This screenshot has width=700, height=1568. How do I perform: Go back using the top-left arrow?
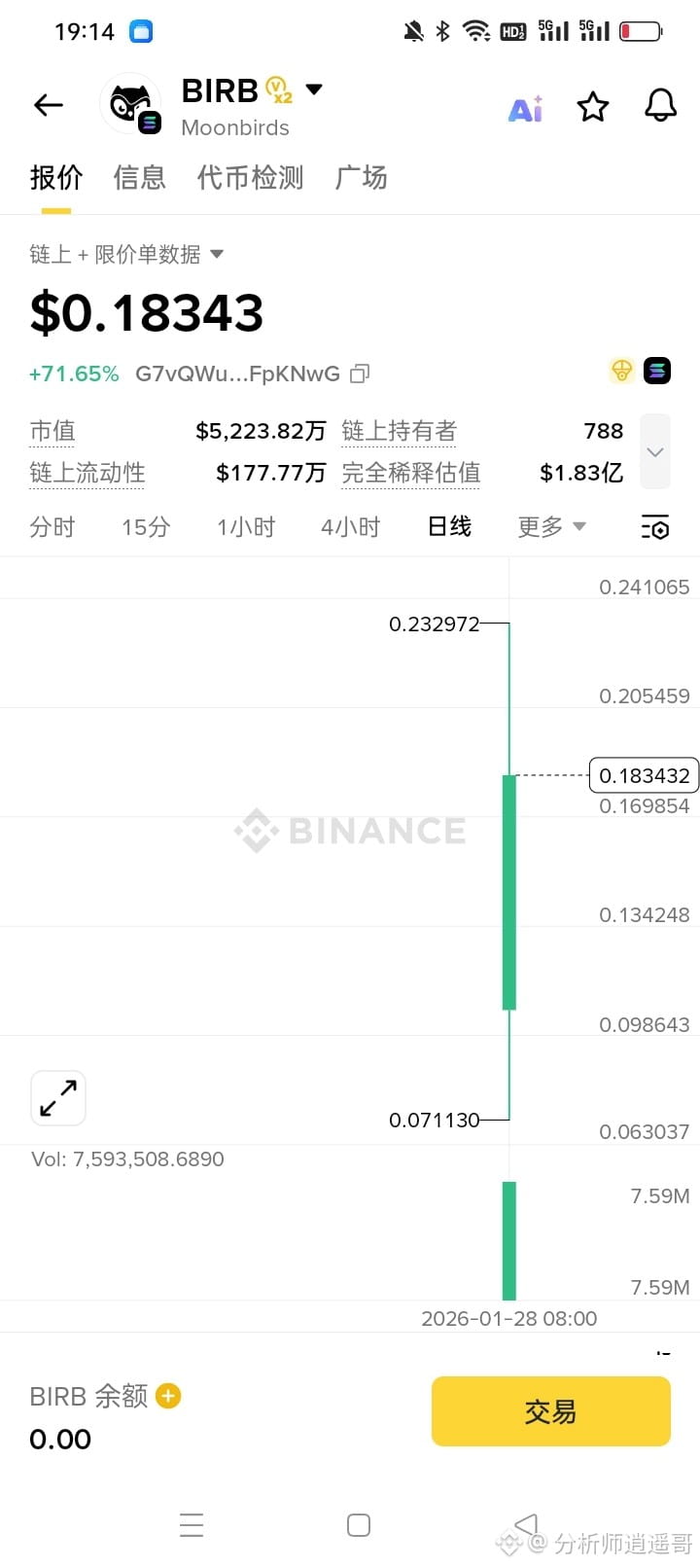(x=48, y=105)
